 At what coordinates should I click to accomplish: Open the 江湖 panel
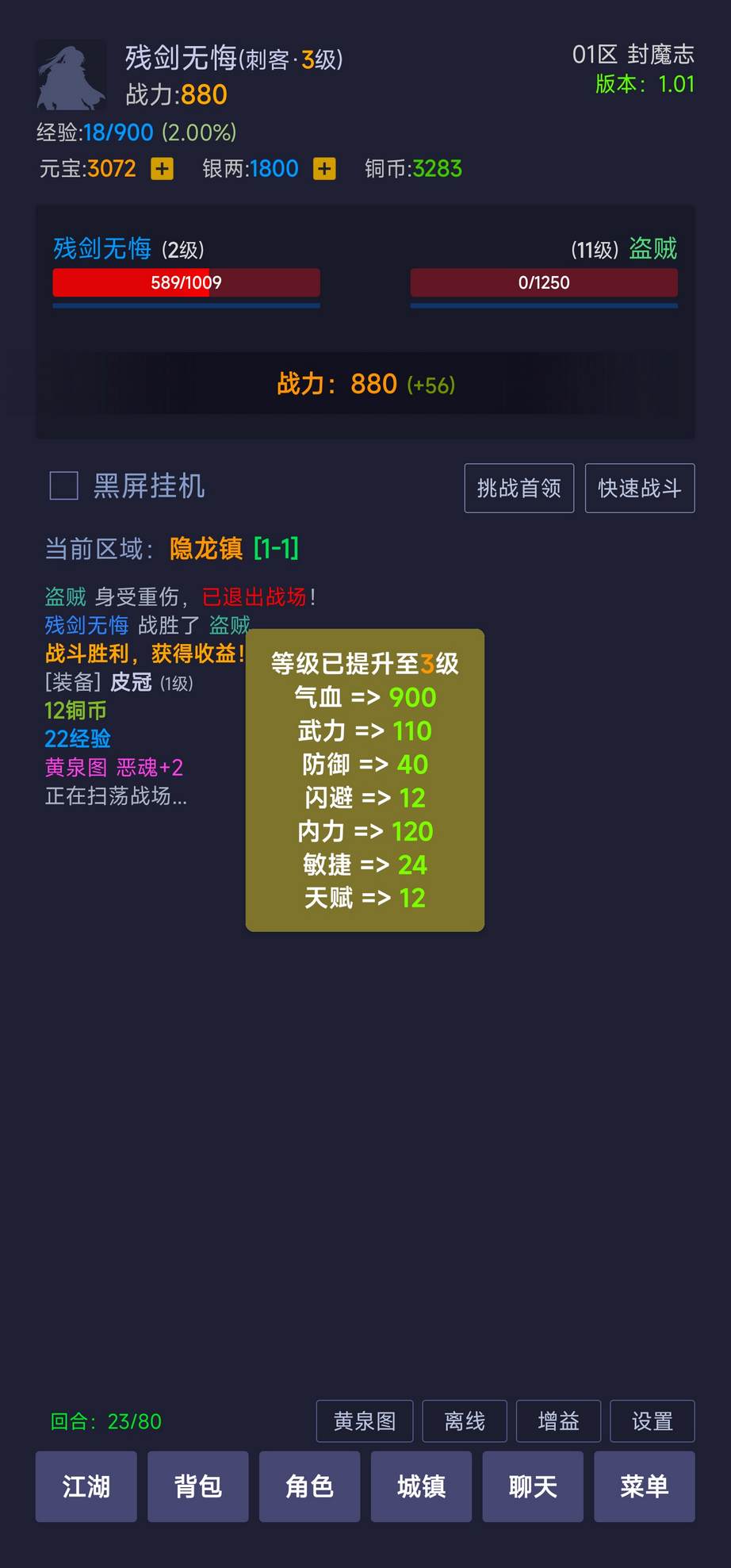tap(86, 1486)
